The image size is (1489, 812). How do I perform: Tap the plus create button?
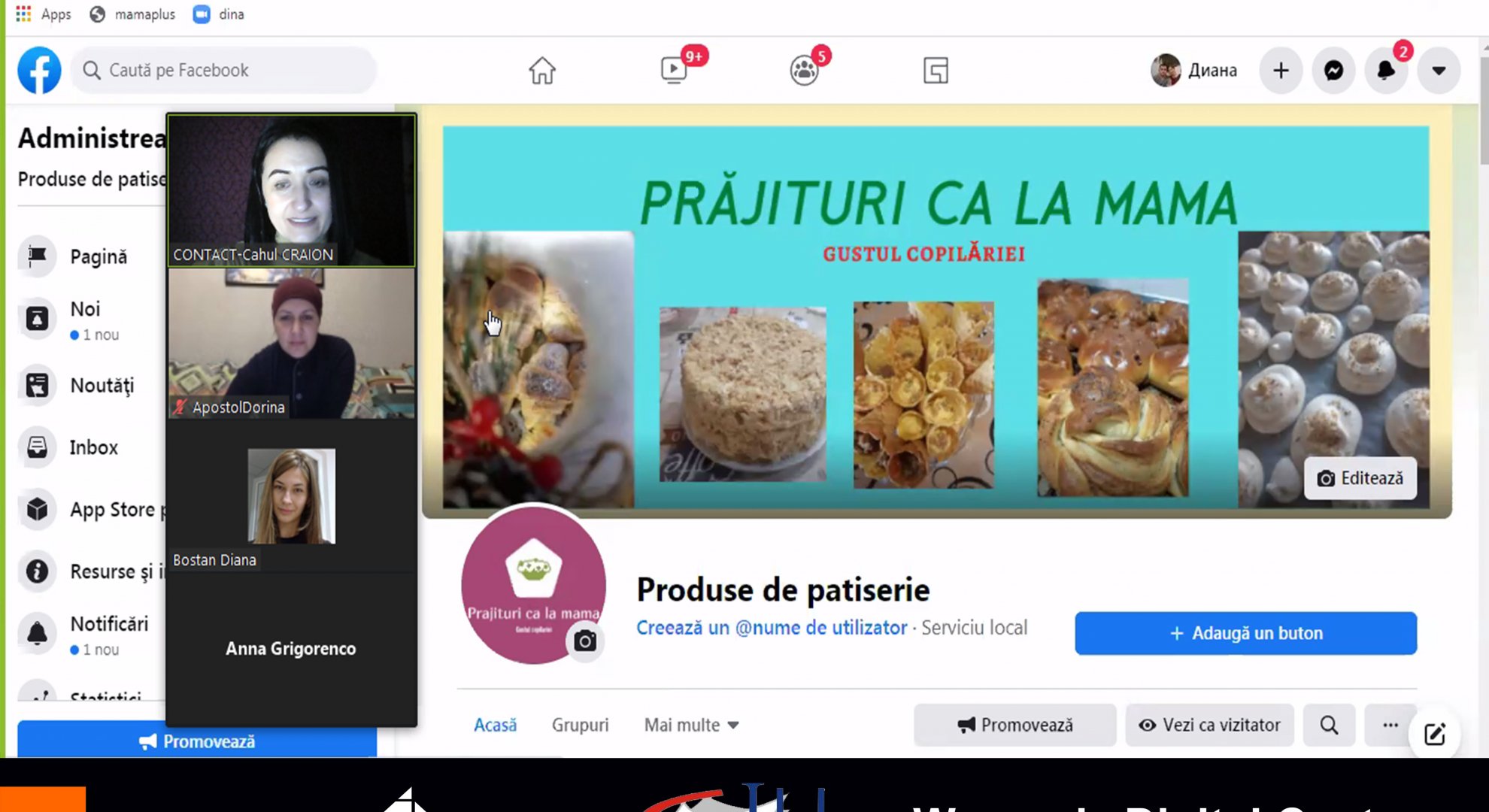coord(1281,71)
